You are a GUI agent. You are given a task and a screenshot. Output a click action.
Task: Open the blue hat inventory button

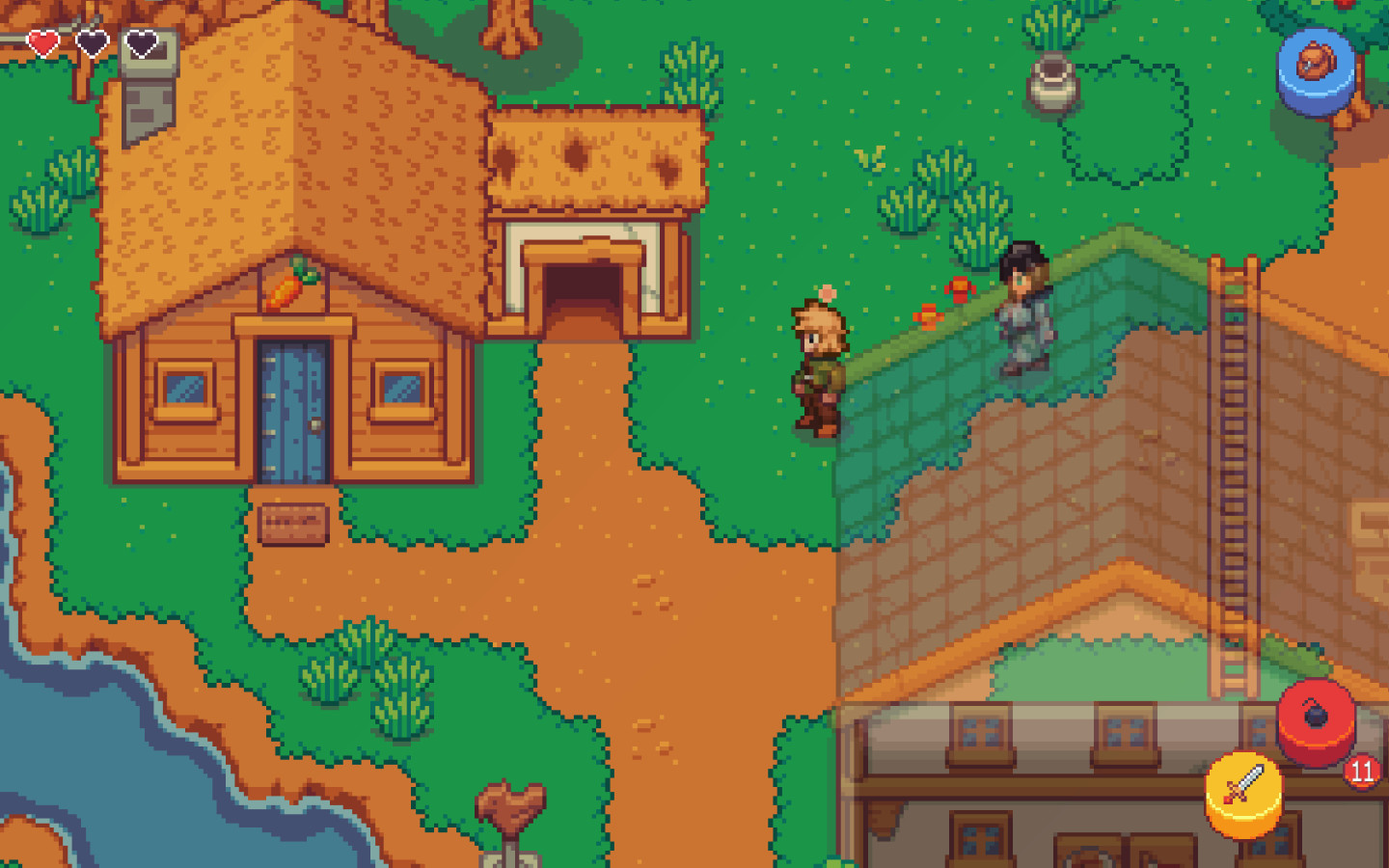tap(1316, 67)
